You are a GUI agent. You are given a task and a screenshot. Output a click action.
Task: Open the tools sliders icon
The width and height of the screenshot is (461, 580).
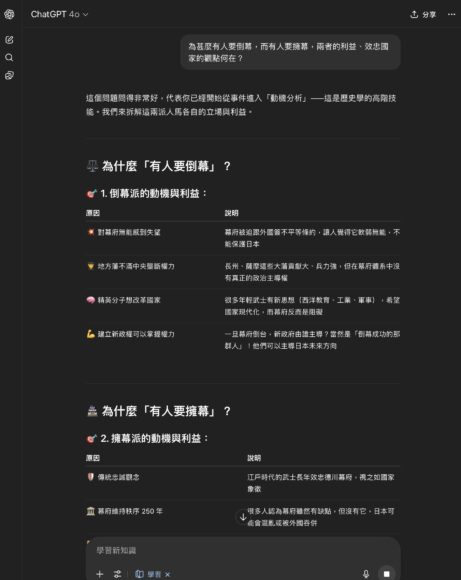117,574
